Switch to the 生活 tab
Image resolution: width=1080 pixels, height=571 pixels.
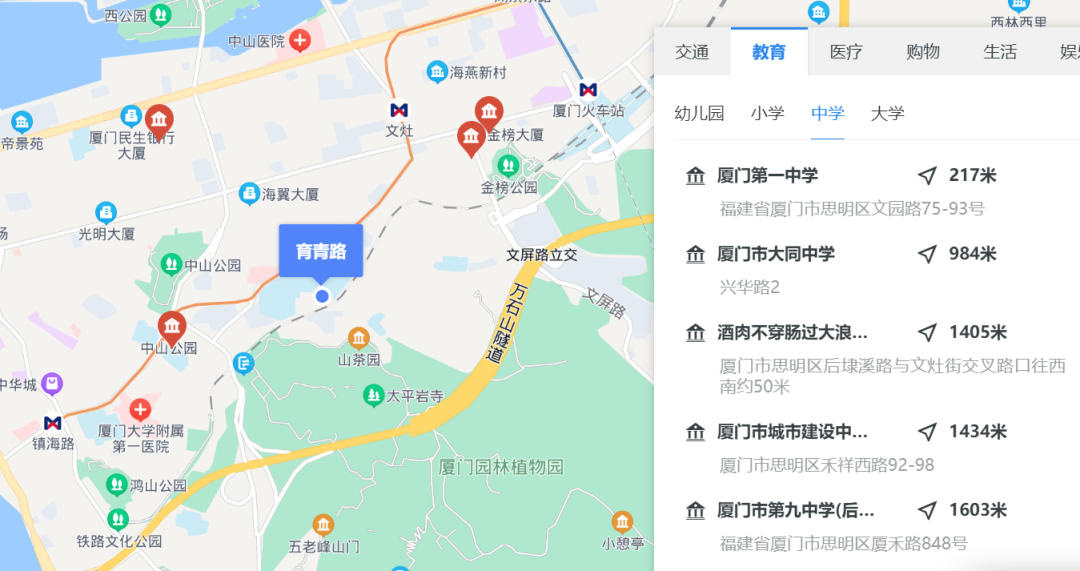[x=1000, y=52]
